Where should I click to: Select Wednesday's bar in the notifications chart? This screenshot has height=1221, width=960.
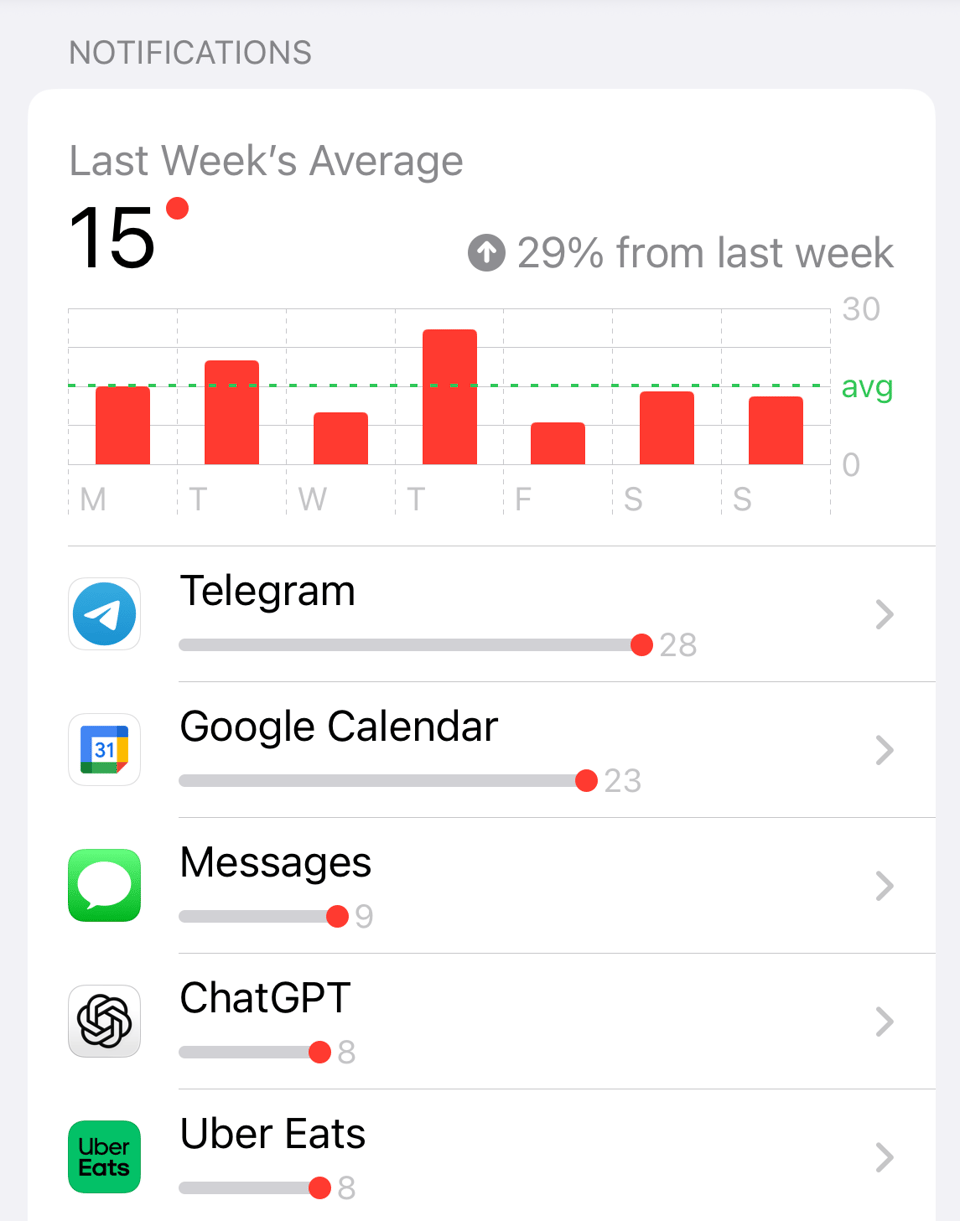click(x=340, y=439)
